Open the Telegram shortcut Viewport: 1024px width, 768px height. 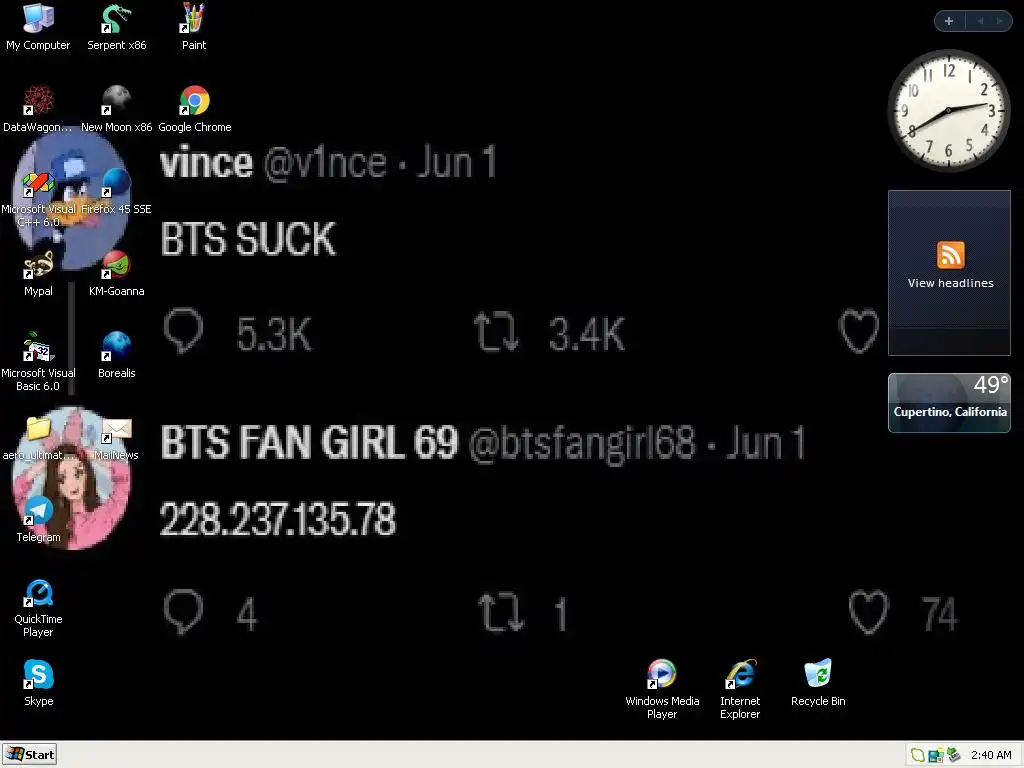(38, 511)
